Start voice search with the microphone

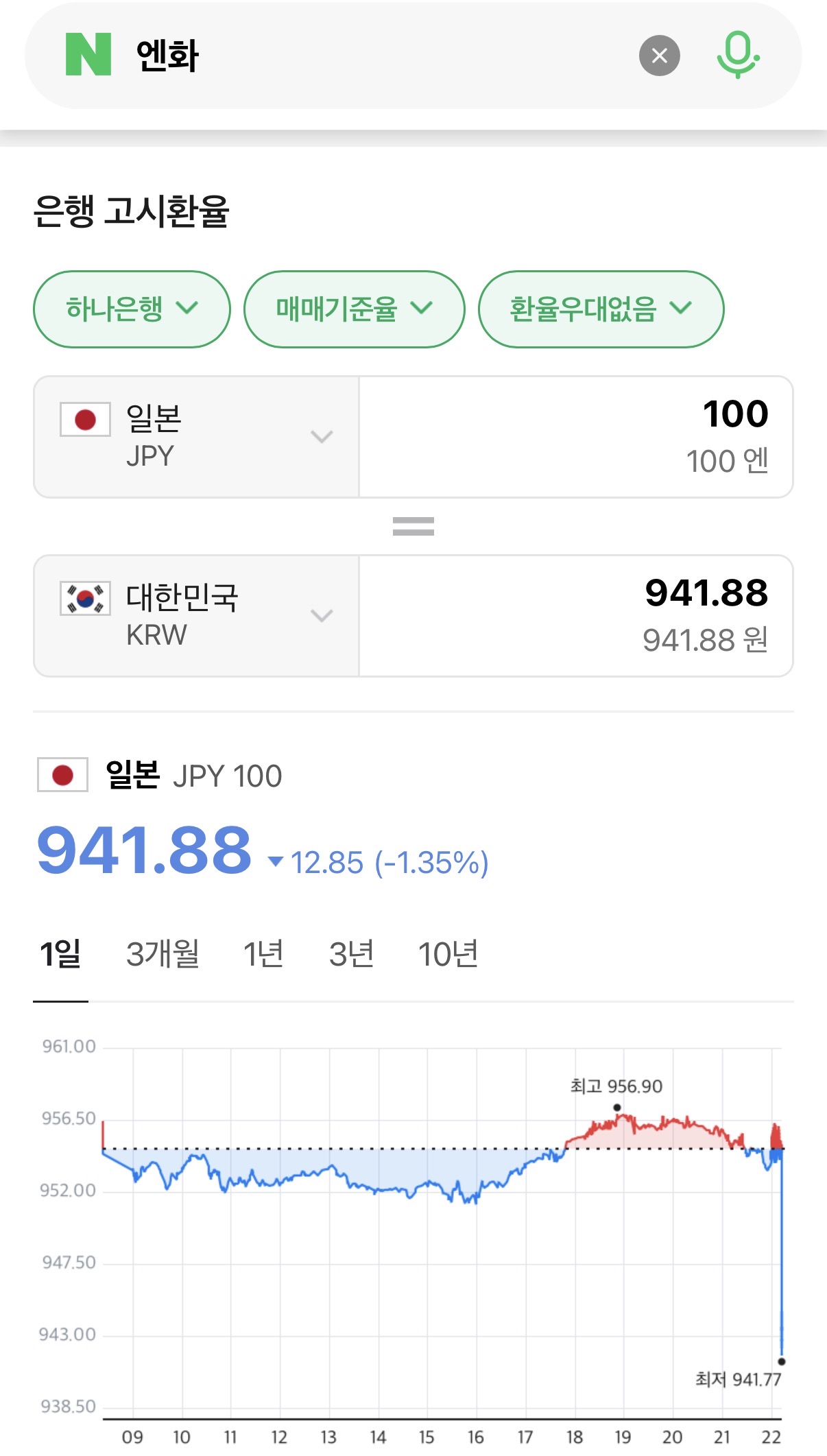click(x=738, y=55)
